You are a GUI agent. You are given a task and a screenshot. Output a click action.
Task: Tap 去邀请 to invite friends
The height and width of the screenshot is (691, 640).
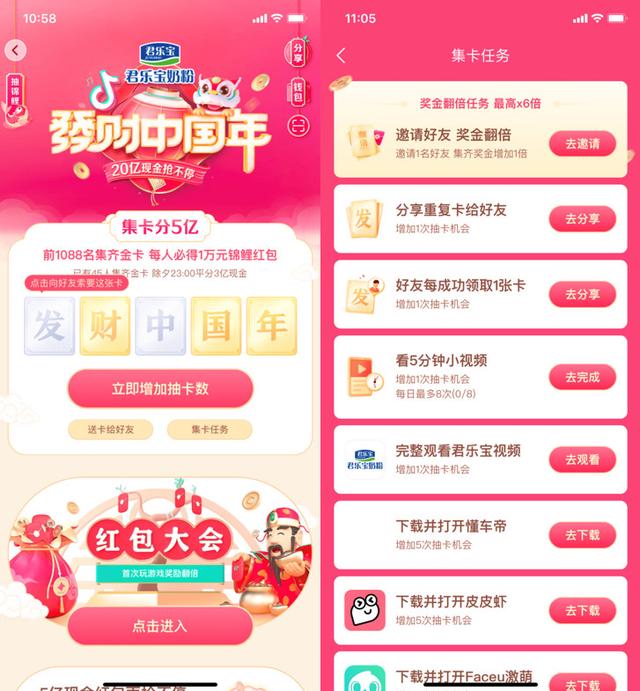[582, 143]
